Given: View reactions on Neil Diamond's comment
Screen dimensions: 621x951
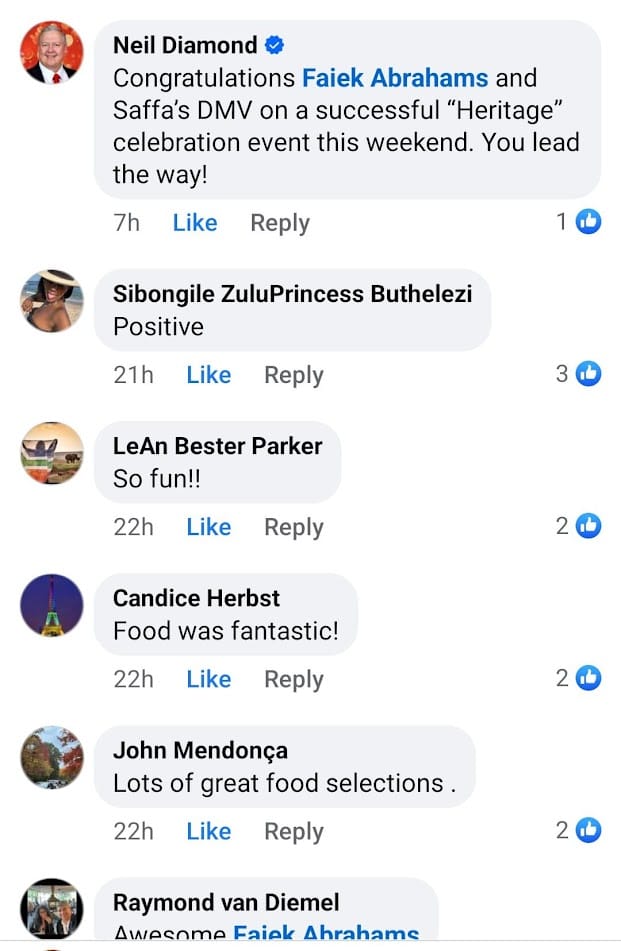Looking at the screenshot, I should [x=579, y=222].
